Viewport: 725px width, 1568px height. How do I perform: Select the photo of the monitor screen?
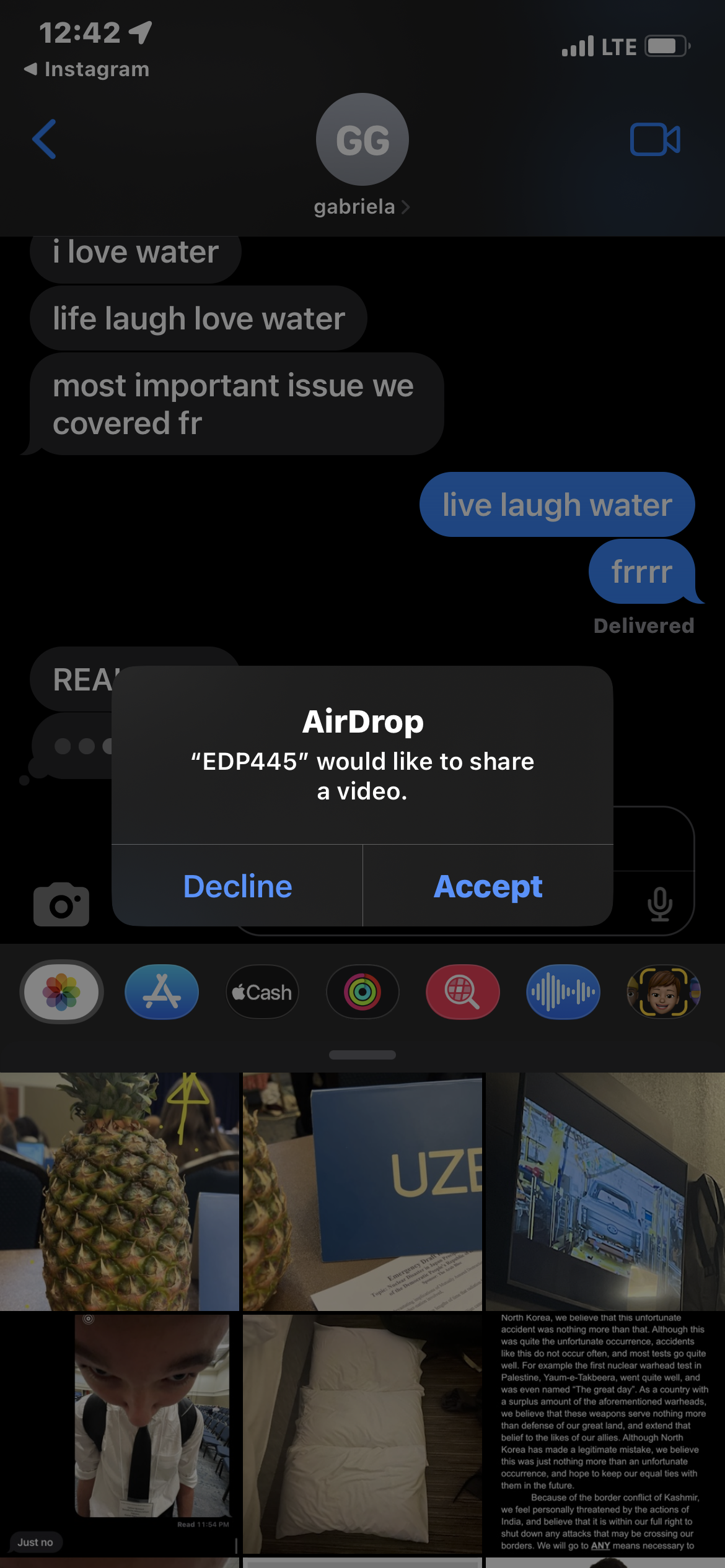[605, 1191]
